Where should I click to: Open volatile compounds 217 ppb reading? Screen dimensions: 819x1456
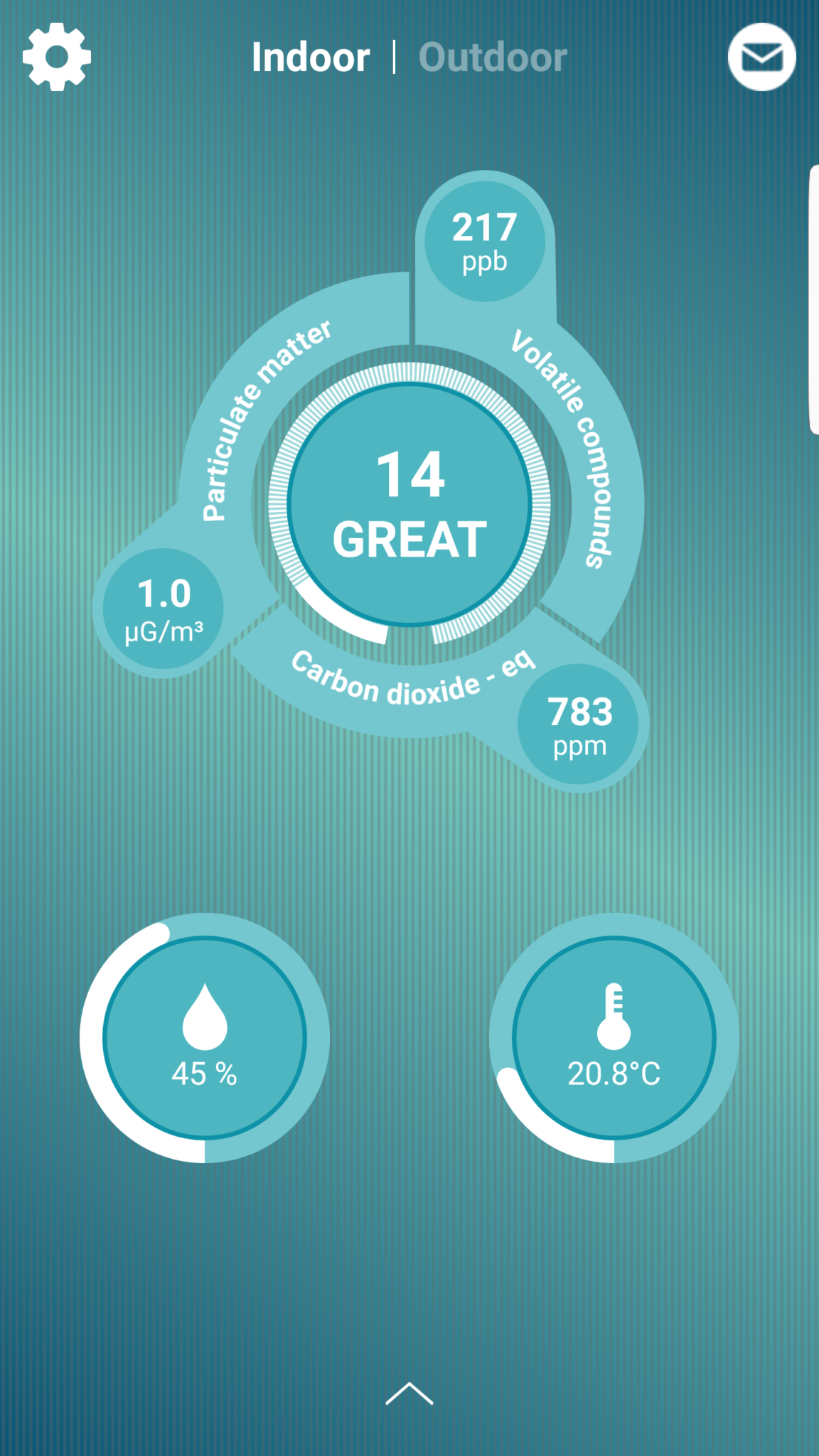point(485,241)
